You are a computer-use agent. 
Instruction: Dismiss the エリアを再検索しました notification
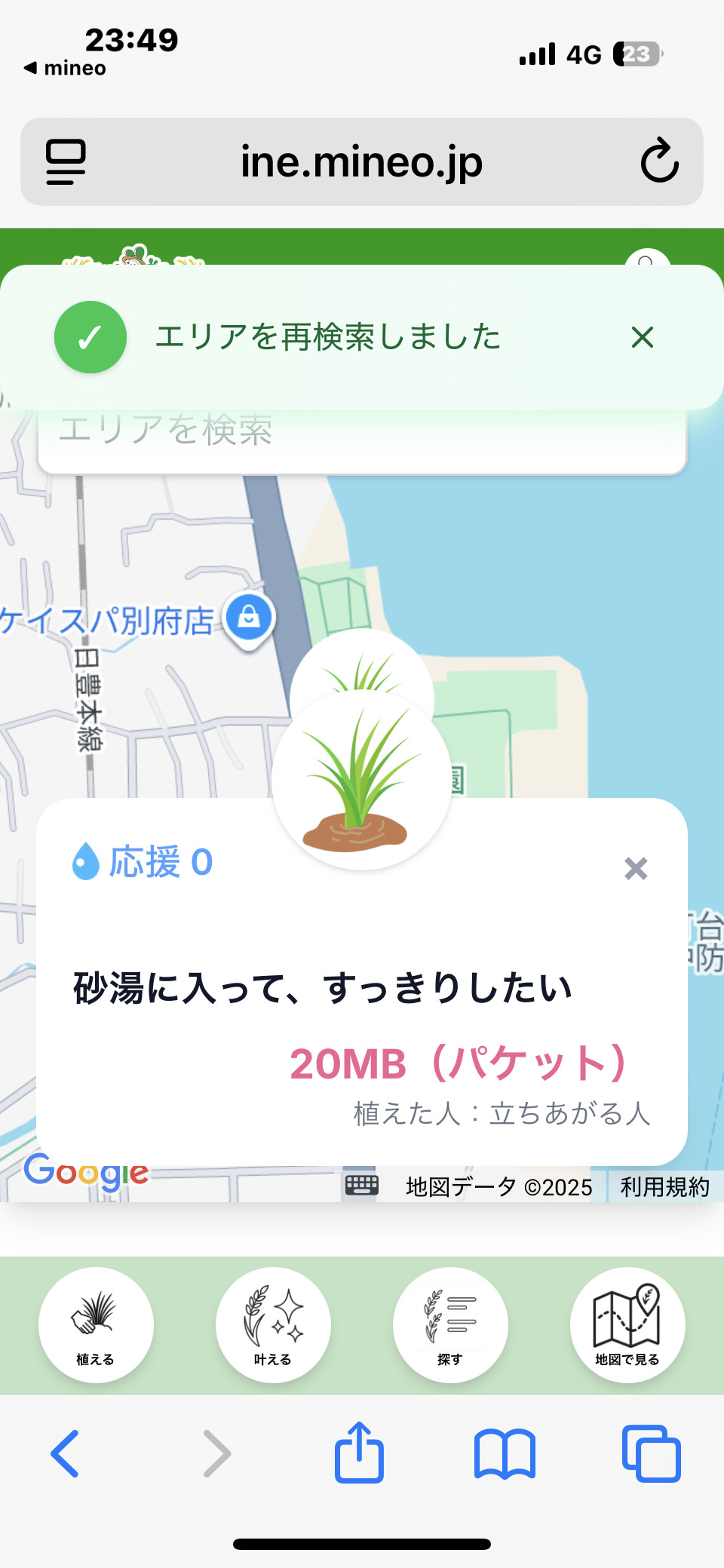click(x=642, y=337)
